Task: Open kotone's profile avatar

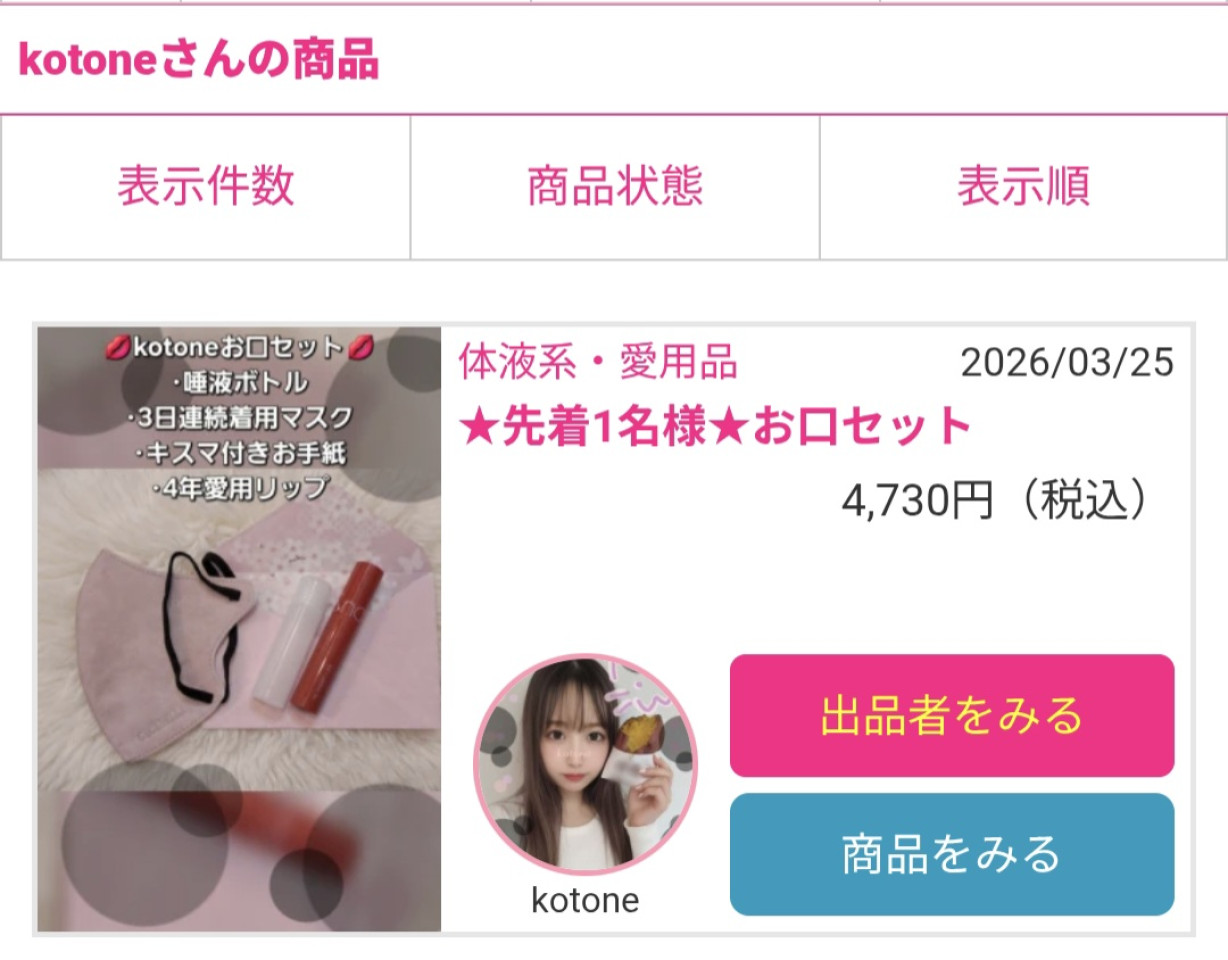Action: (x=585, y=767)
